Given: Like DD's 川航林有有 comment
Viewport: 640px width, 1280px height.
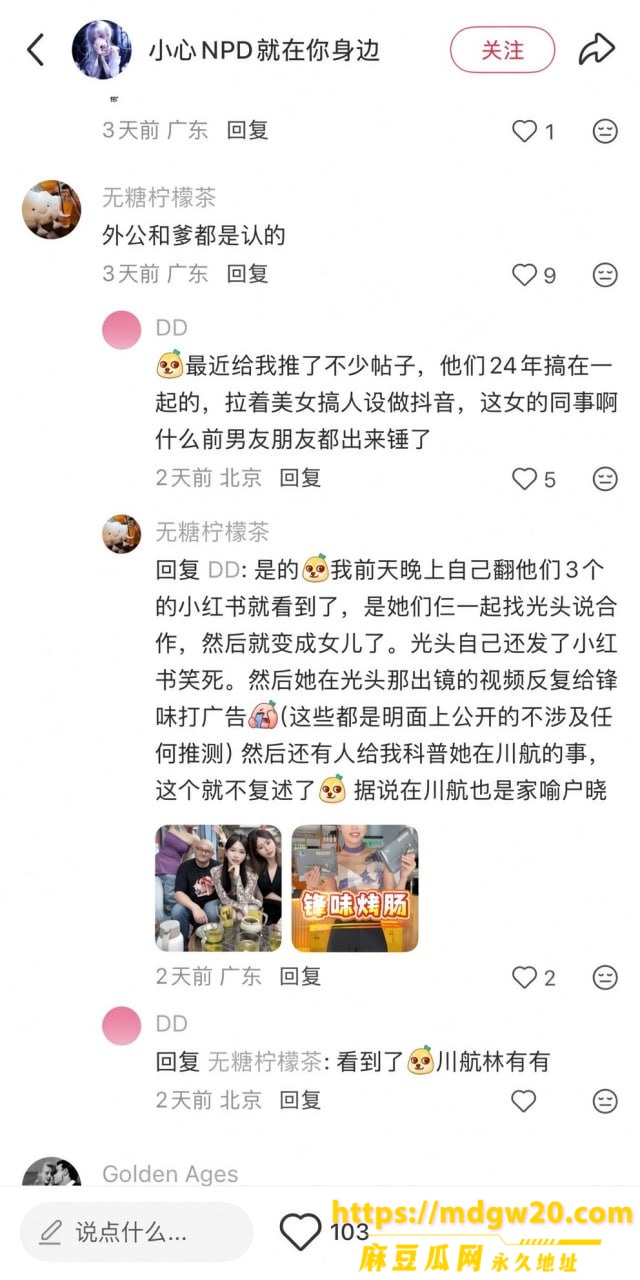Looking at the screenshot, I should [524, 1101].
